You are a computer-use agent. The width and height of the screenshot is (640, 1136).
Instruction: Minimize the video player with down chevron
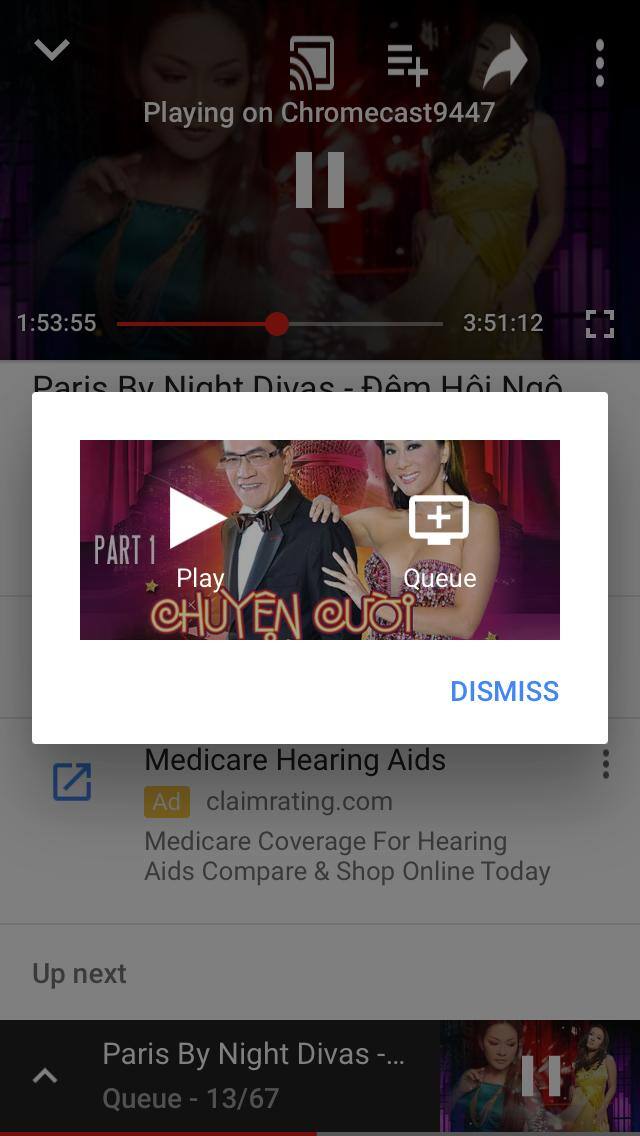tap(51, 49)
